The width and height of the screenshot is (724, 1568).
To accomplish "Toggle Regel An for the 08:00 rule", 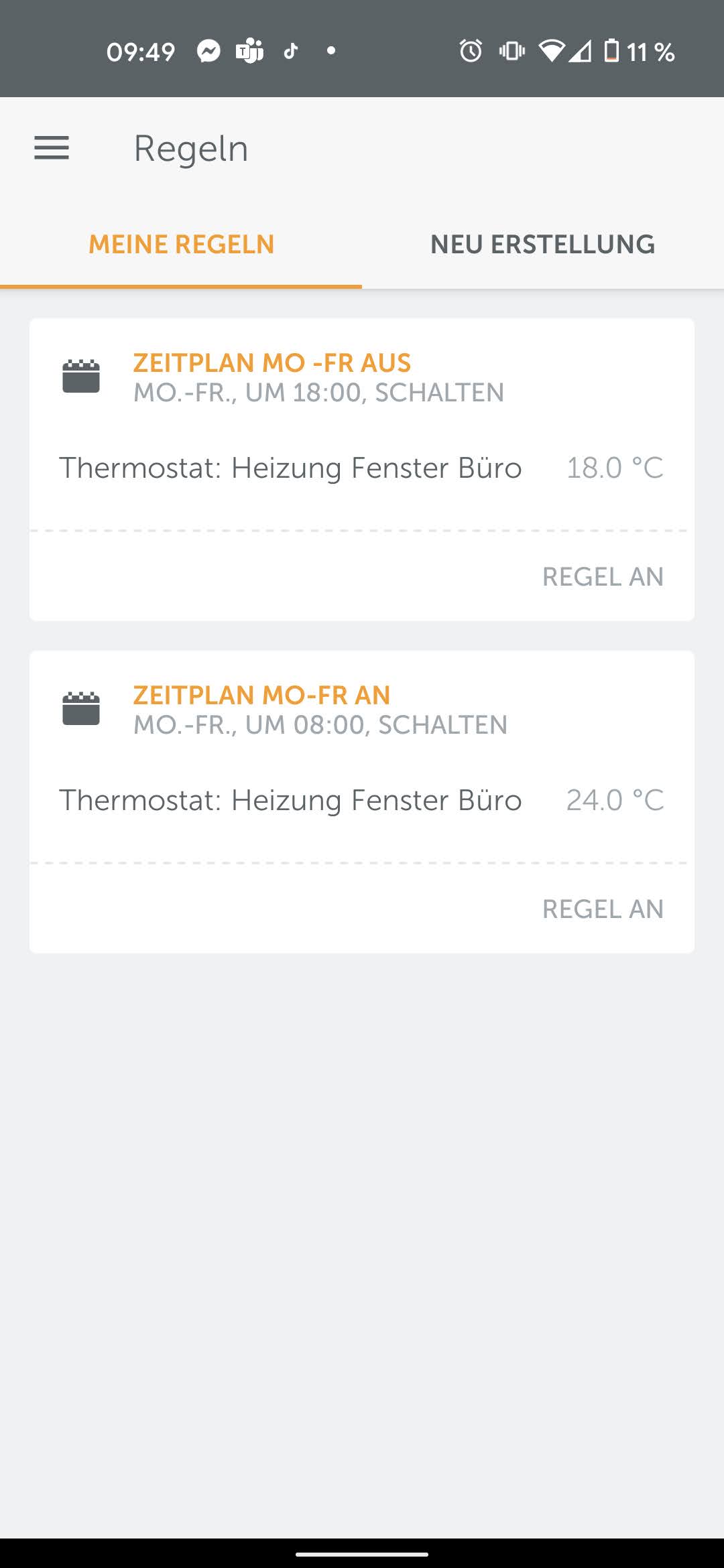I will (602, 909).
